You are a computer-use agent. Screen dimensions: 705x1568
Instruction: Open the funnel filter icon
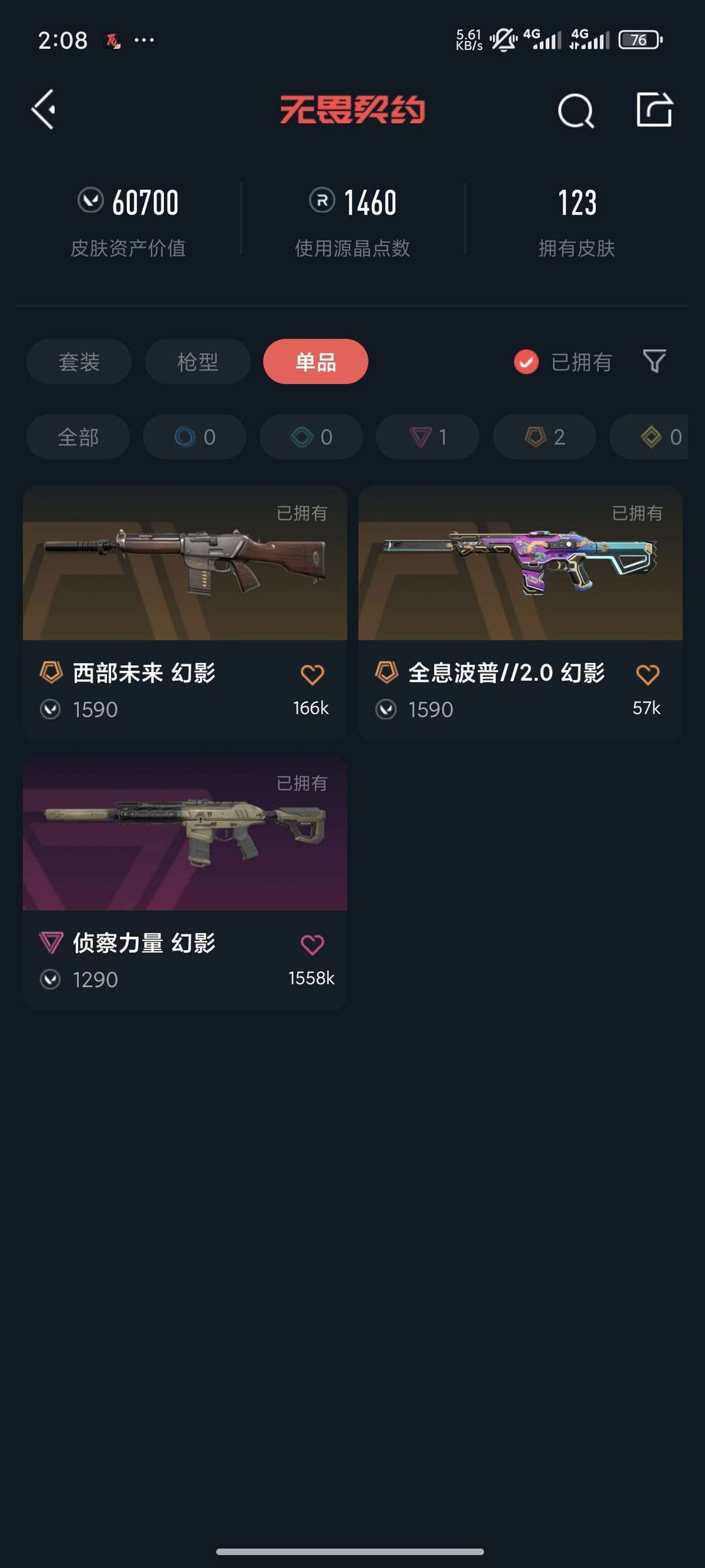[654, 361]
